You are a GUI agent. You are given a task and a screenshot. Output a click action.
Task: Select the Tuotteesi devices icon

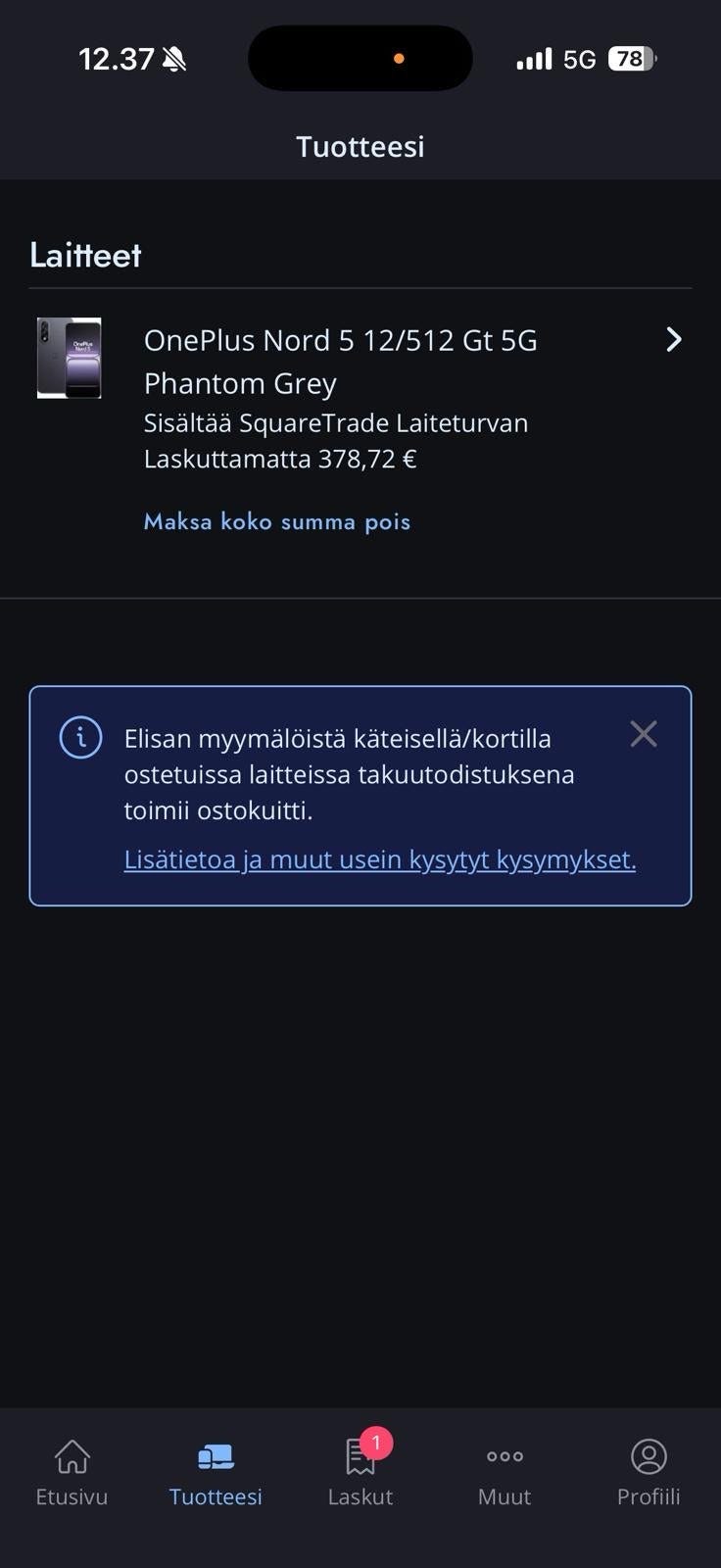215,1457
